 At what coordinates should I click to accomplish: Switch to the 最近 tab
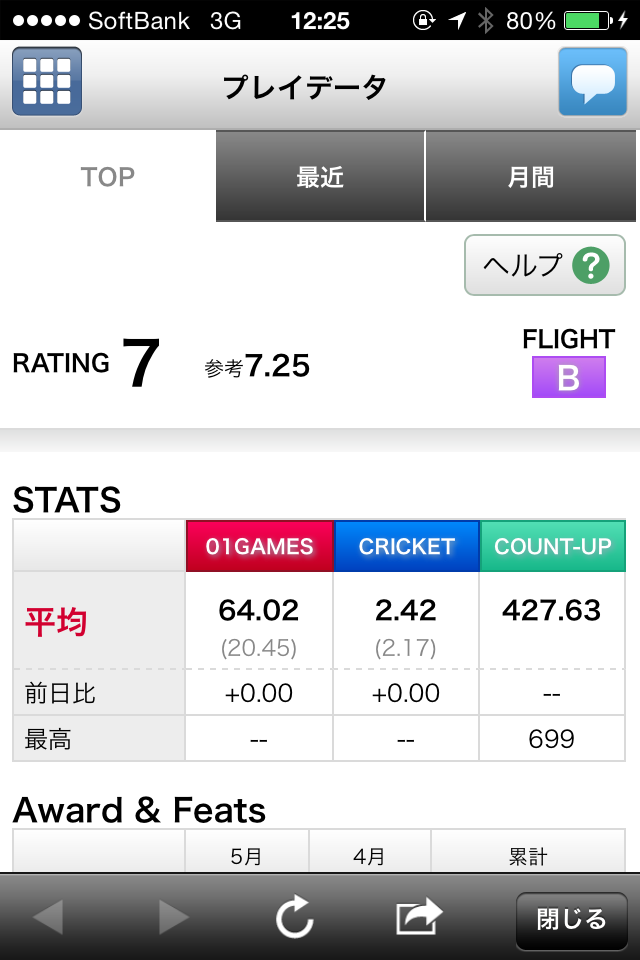pos(320,177)
